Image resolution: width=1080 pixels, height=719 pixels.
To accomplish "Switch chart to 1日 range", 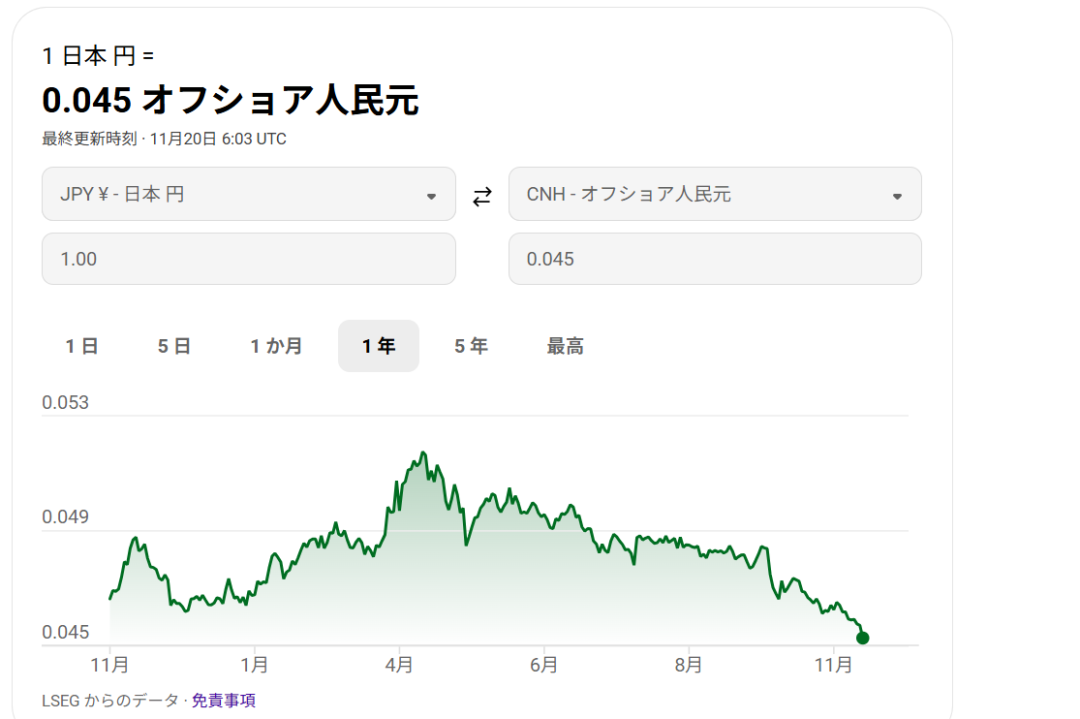I will coord(82,346).
